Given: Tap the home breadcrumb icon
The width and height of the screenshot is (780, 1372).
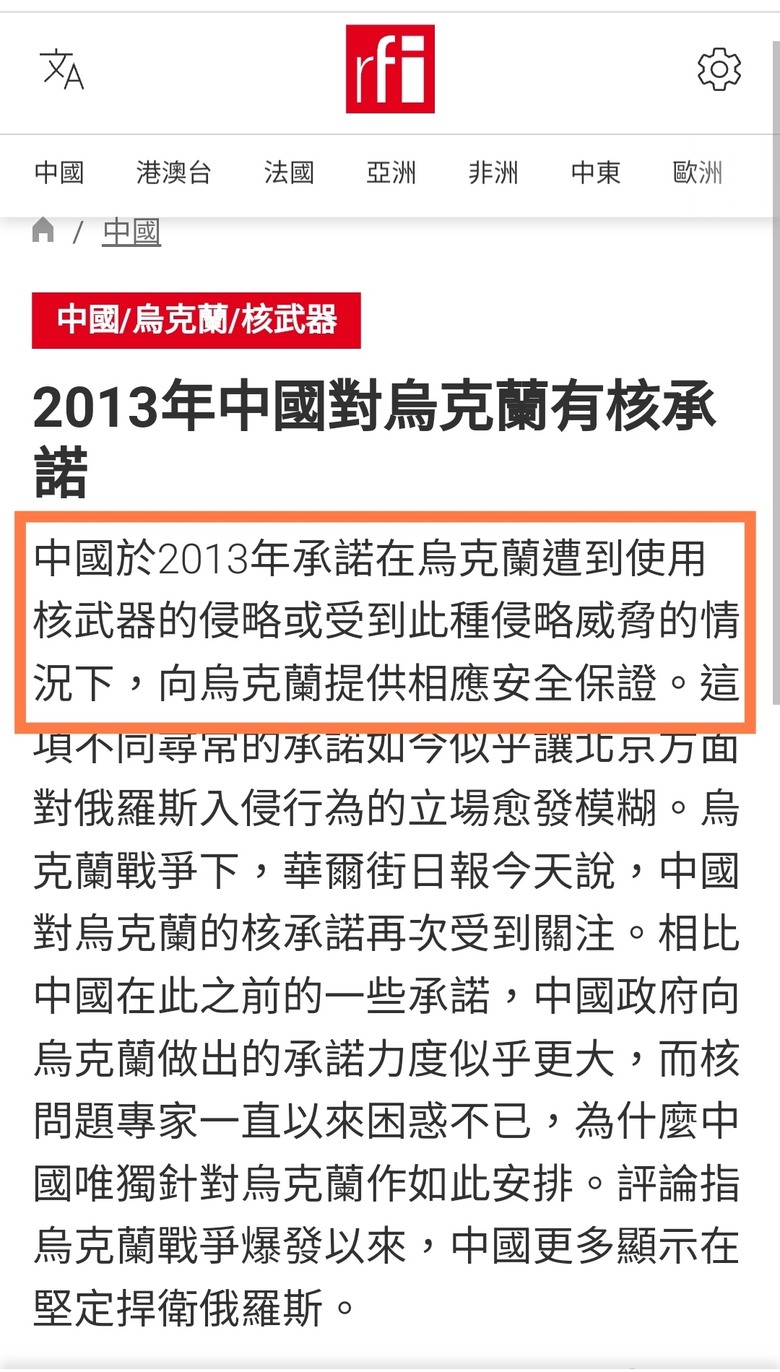Looking at the screenshot, I should click(43, 232).
